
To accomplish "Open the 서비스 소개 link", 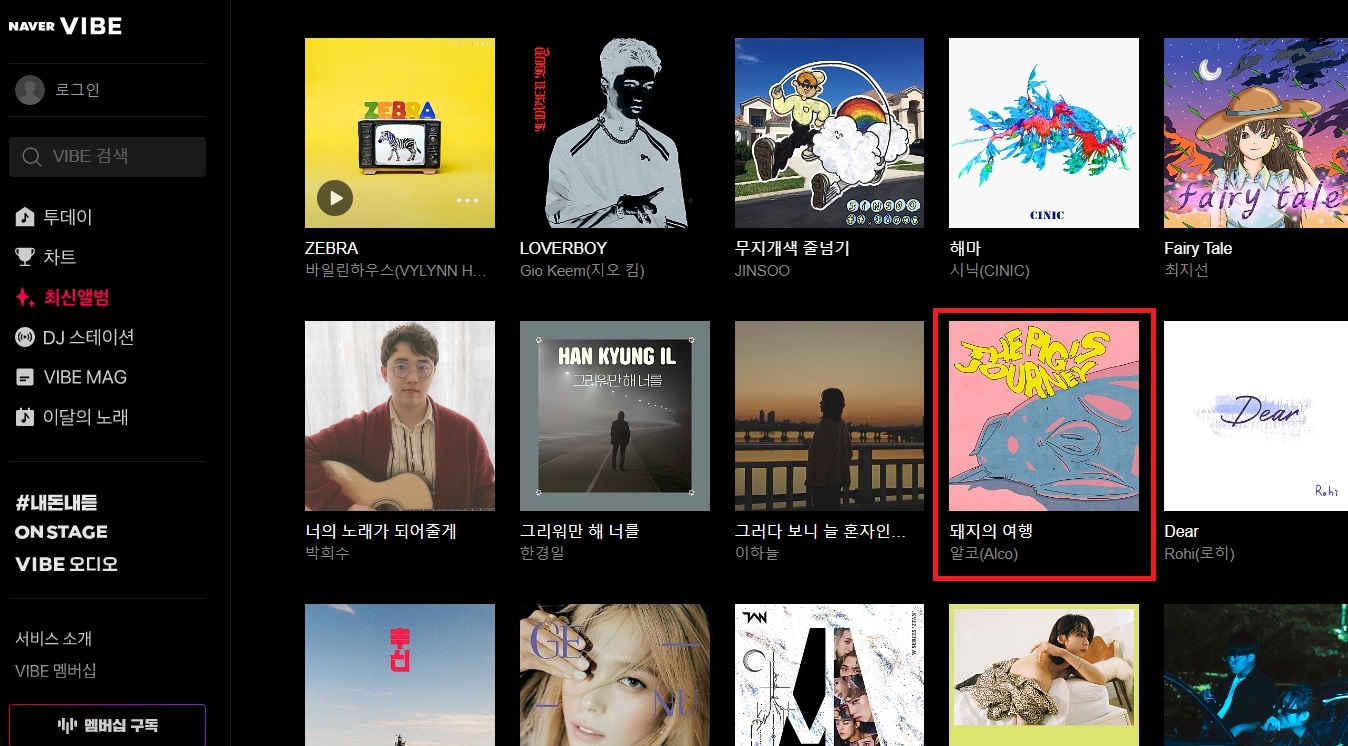I will (x=54, y=638).
